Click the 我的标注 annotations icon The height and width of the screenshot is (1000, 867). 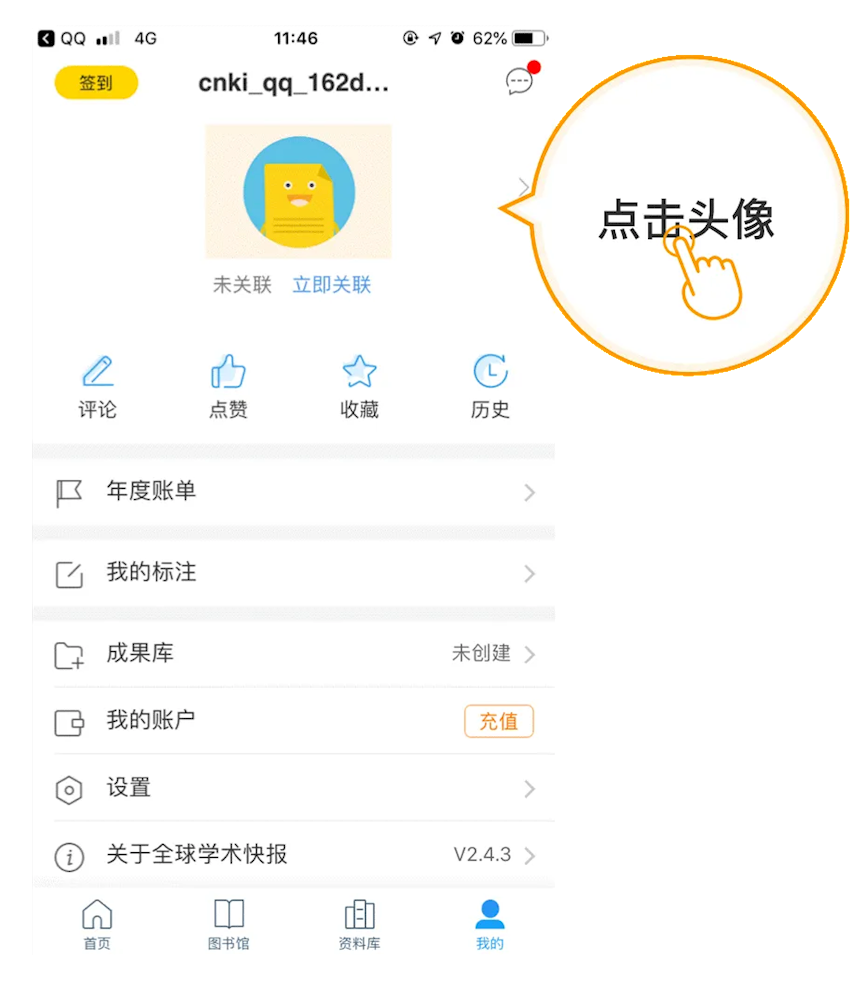[x=68, y=573]
